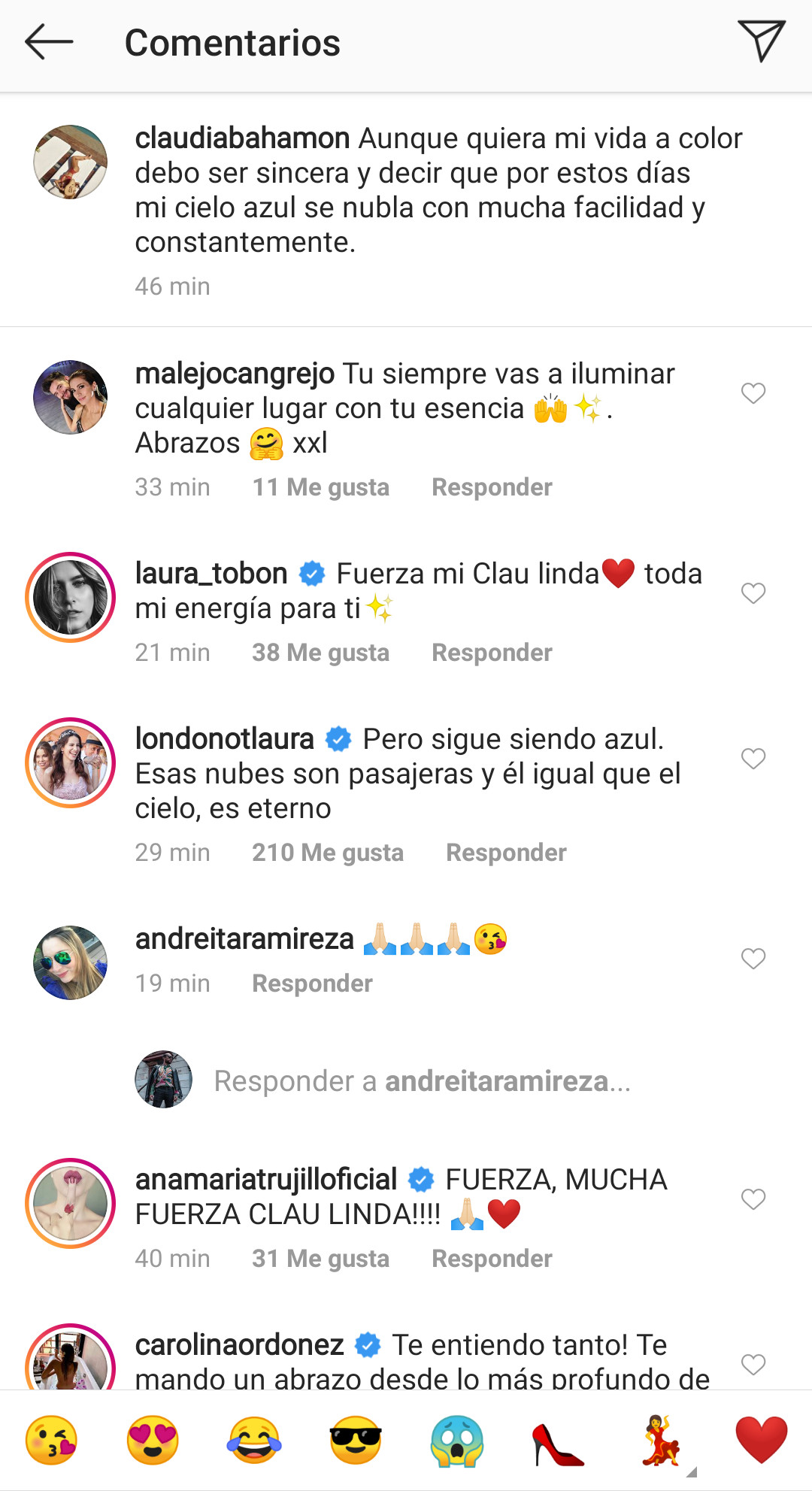Like malejocangrejo's comment

pos(753,393)
